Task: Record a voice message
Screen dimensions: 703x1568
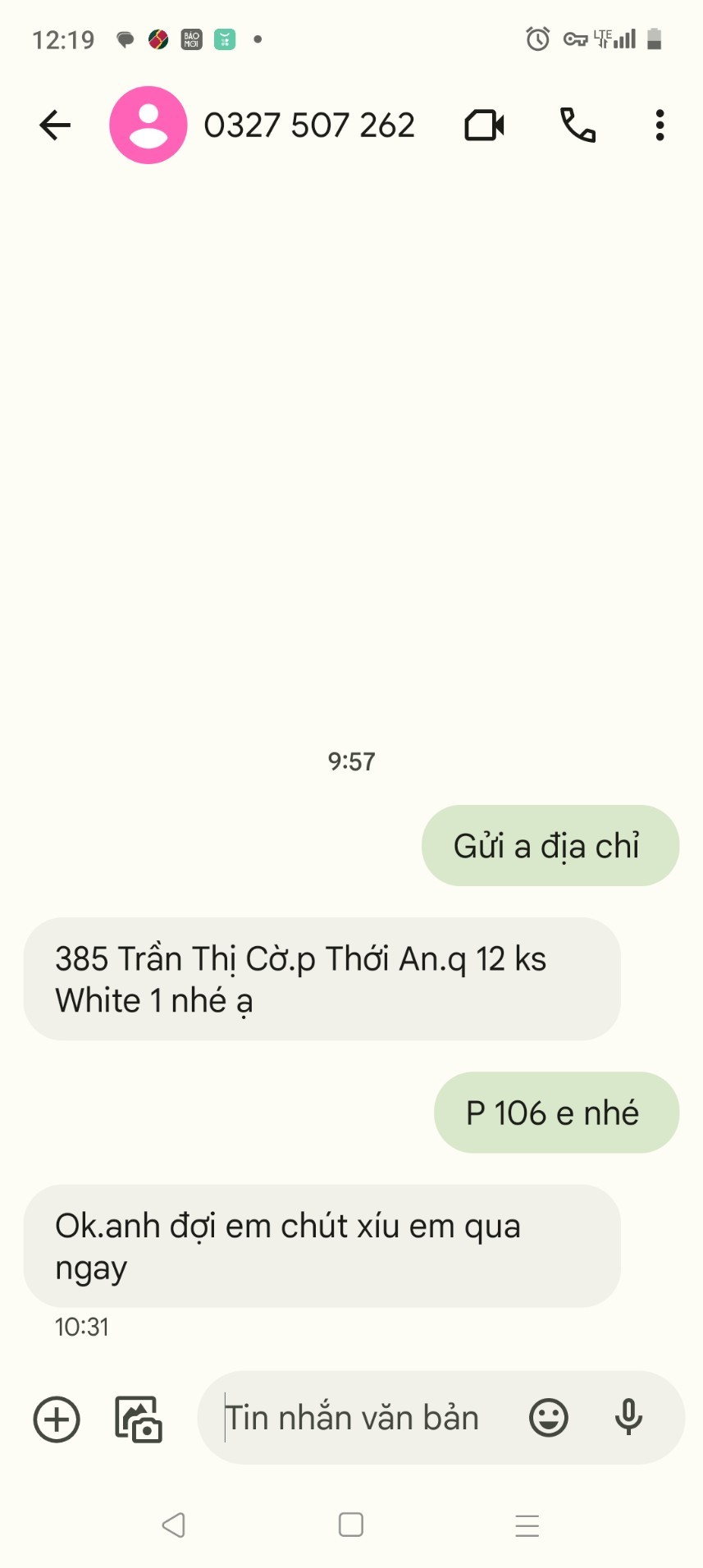Action: [x=628, y=1418]
